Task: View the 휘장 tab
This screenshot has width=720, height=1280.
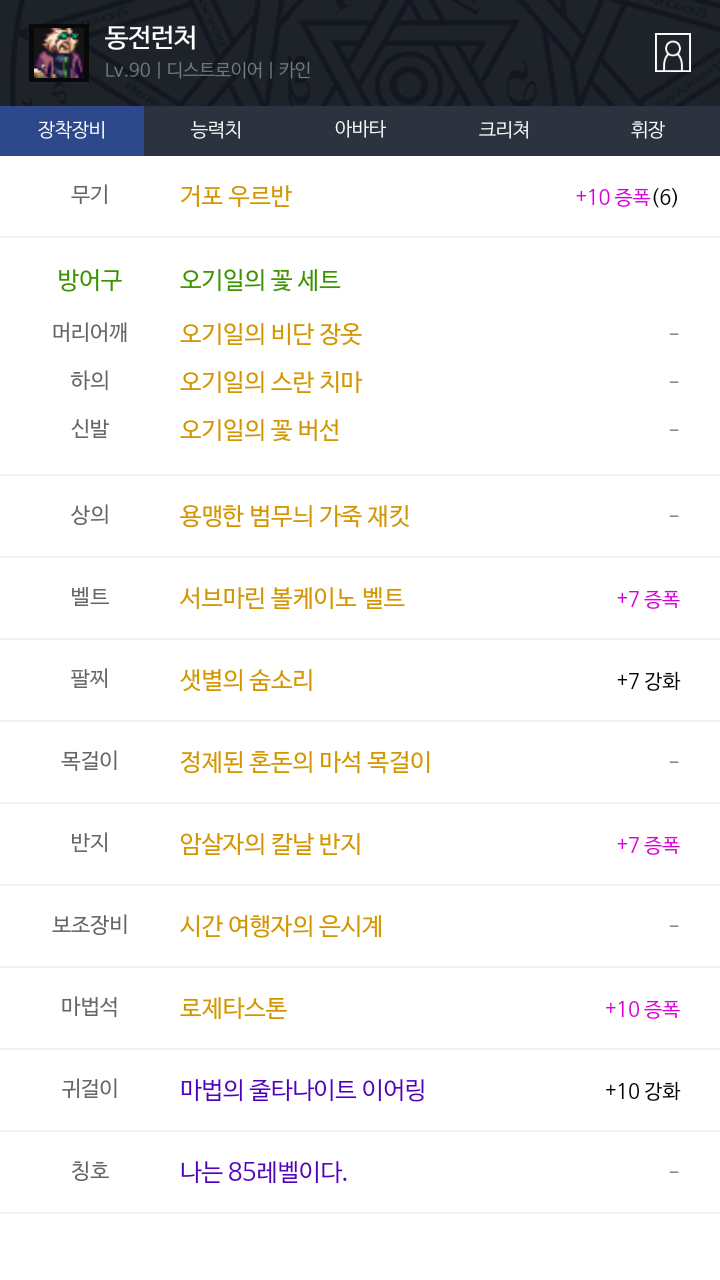Action: click(x=648, y=130)
